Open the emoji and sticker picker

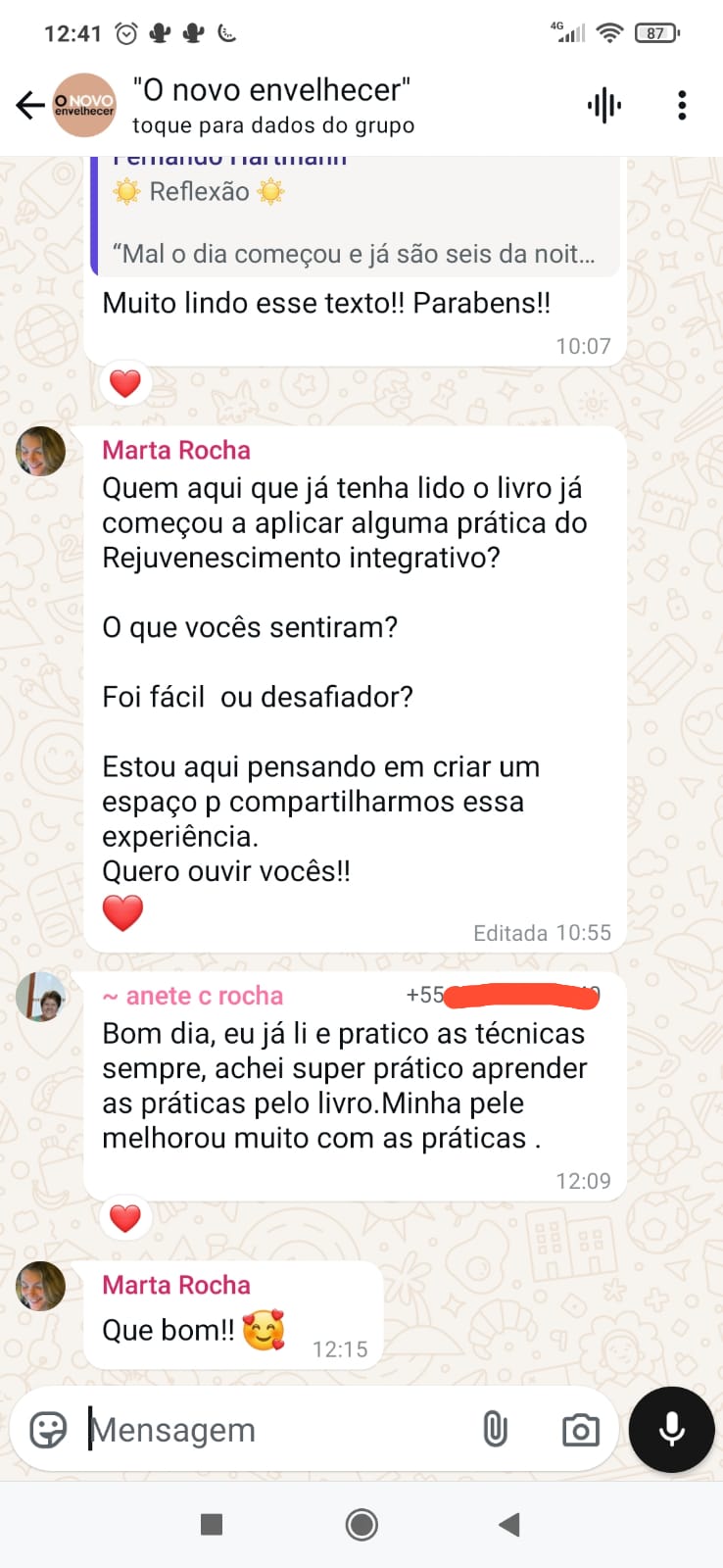48,1430
